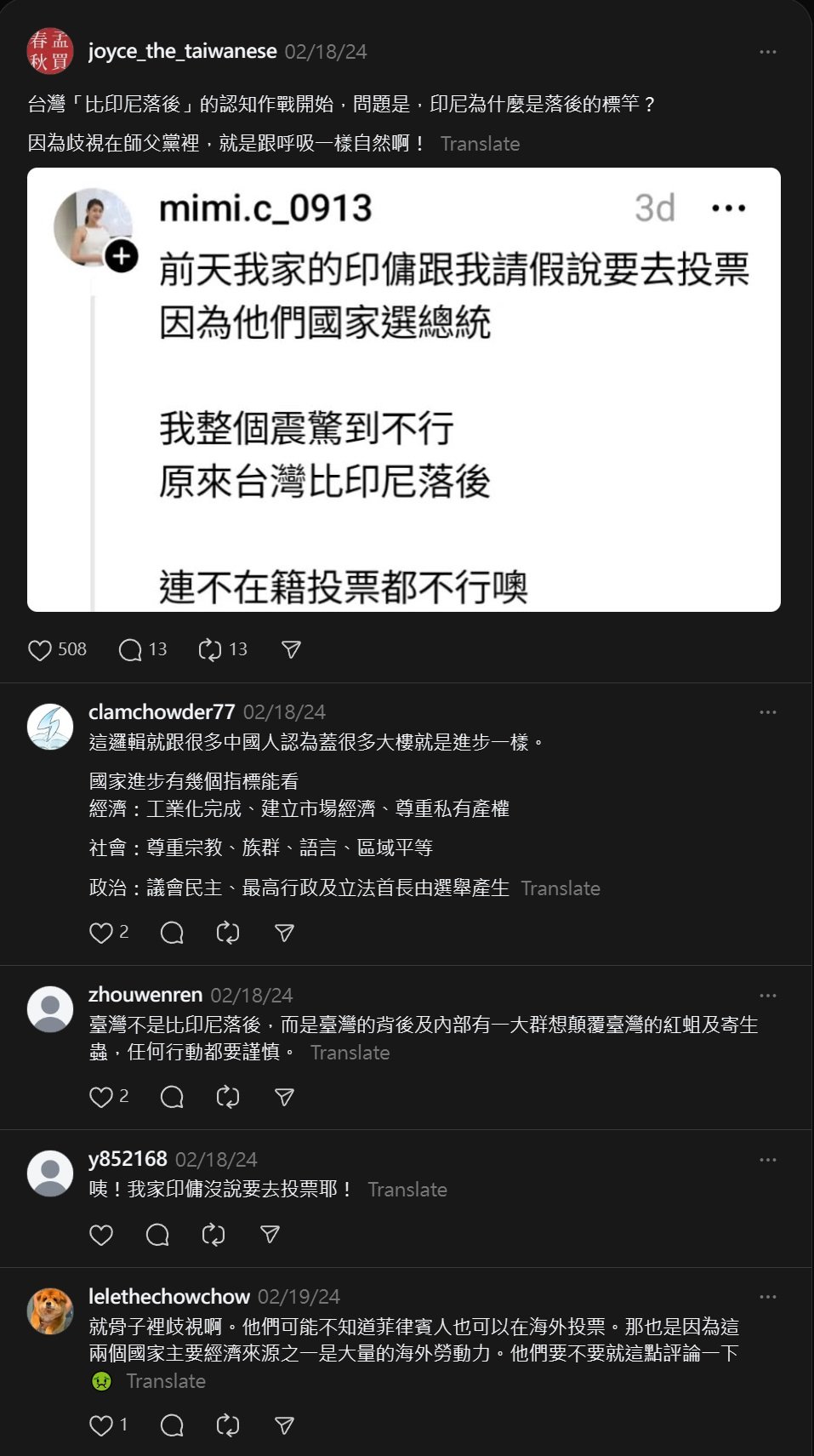814x1456 pixels.
Task: Open overflow menu on lelethechowchow's comment
Action: pyautogui.click(x=767, y=1297)
